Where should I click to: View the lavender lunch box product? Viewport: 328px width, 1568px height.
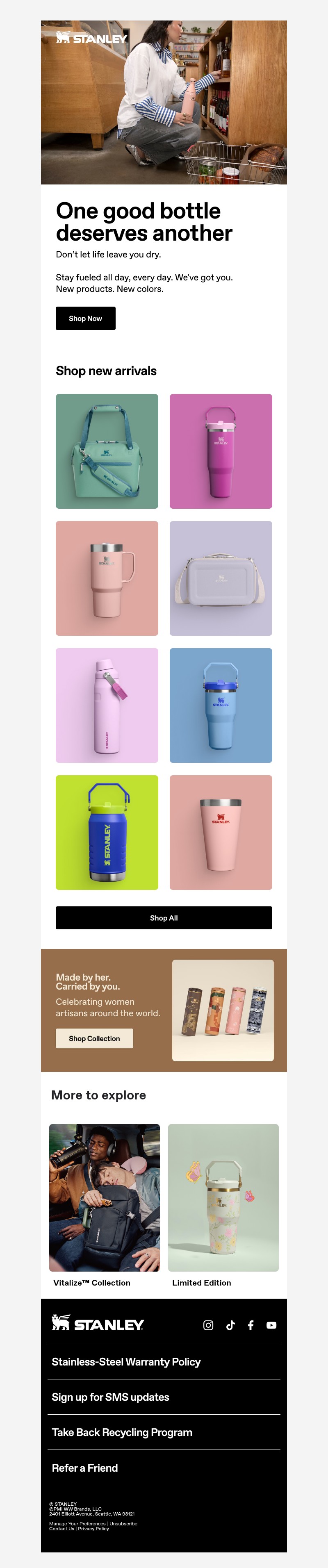(x=220, y=578)
